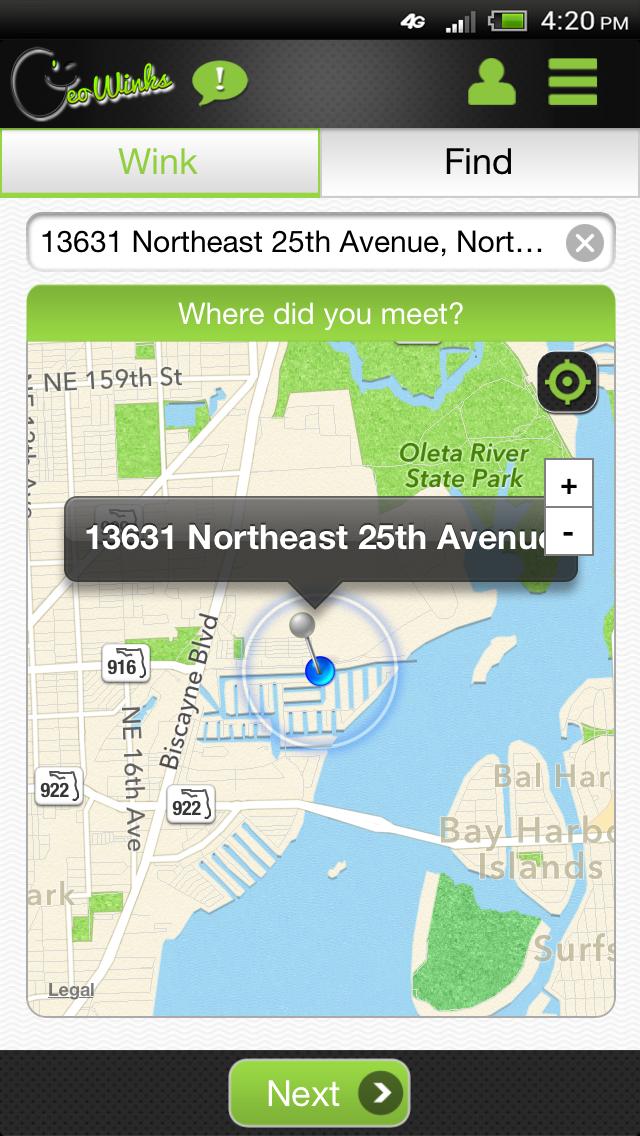Switch to the Wink tab

coord(160,162)
